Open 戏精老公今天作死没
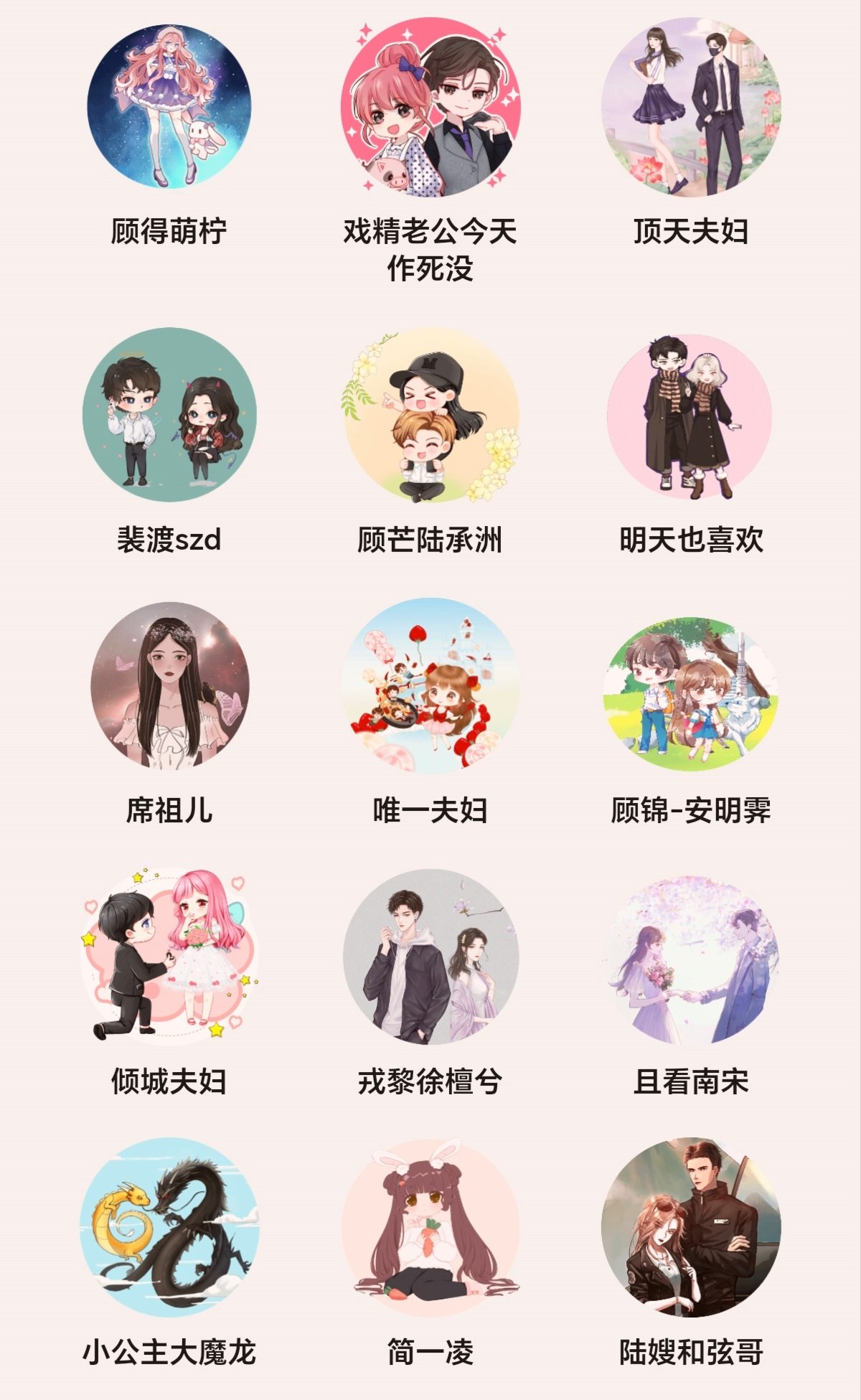 pos(430,107)
